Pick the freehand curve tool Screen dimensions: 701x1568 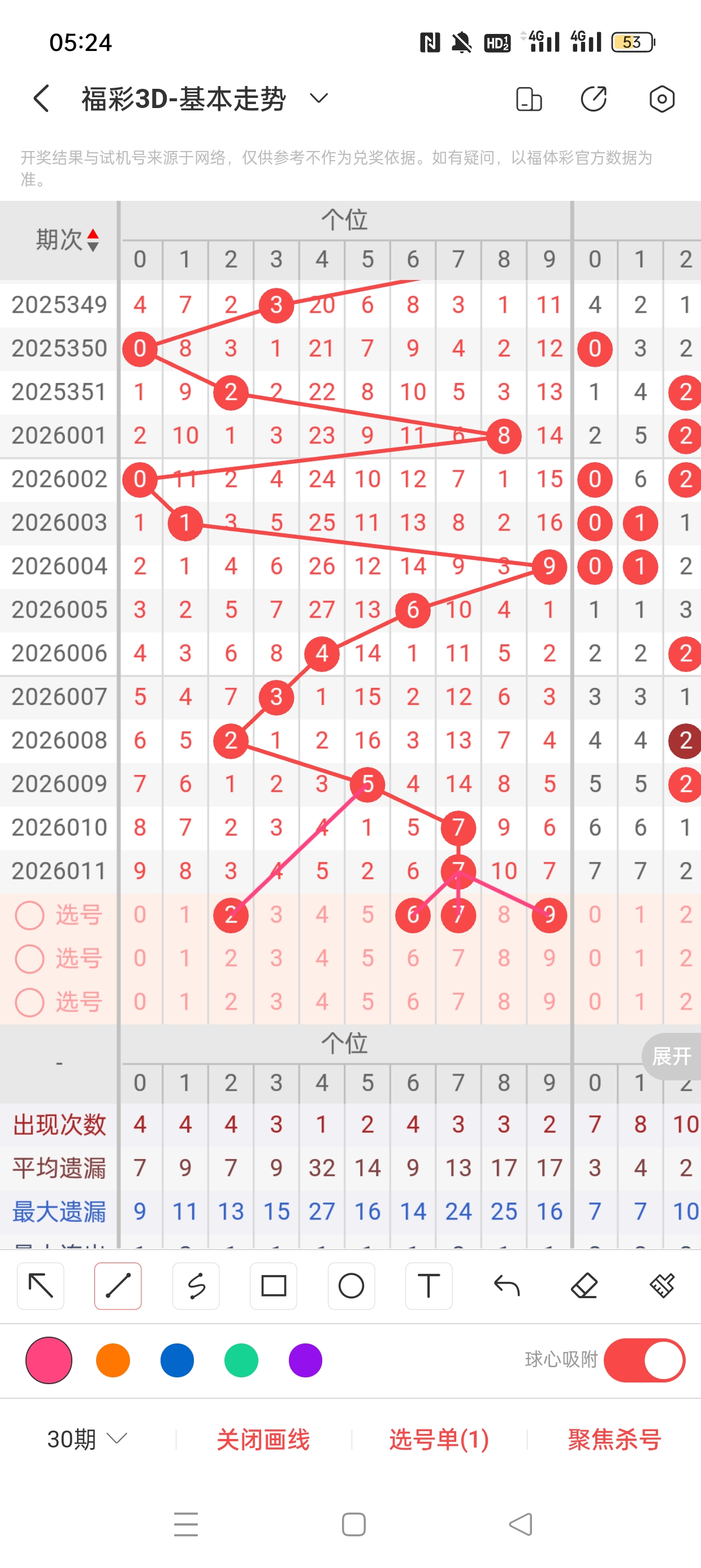tap(196, 1286)
